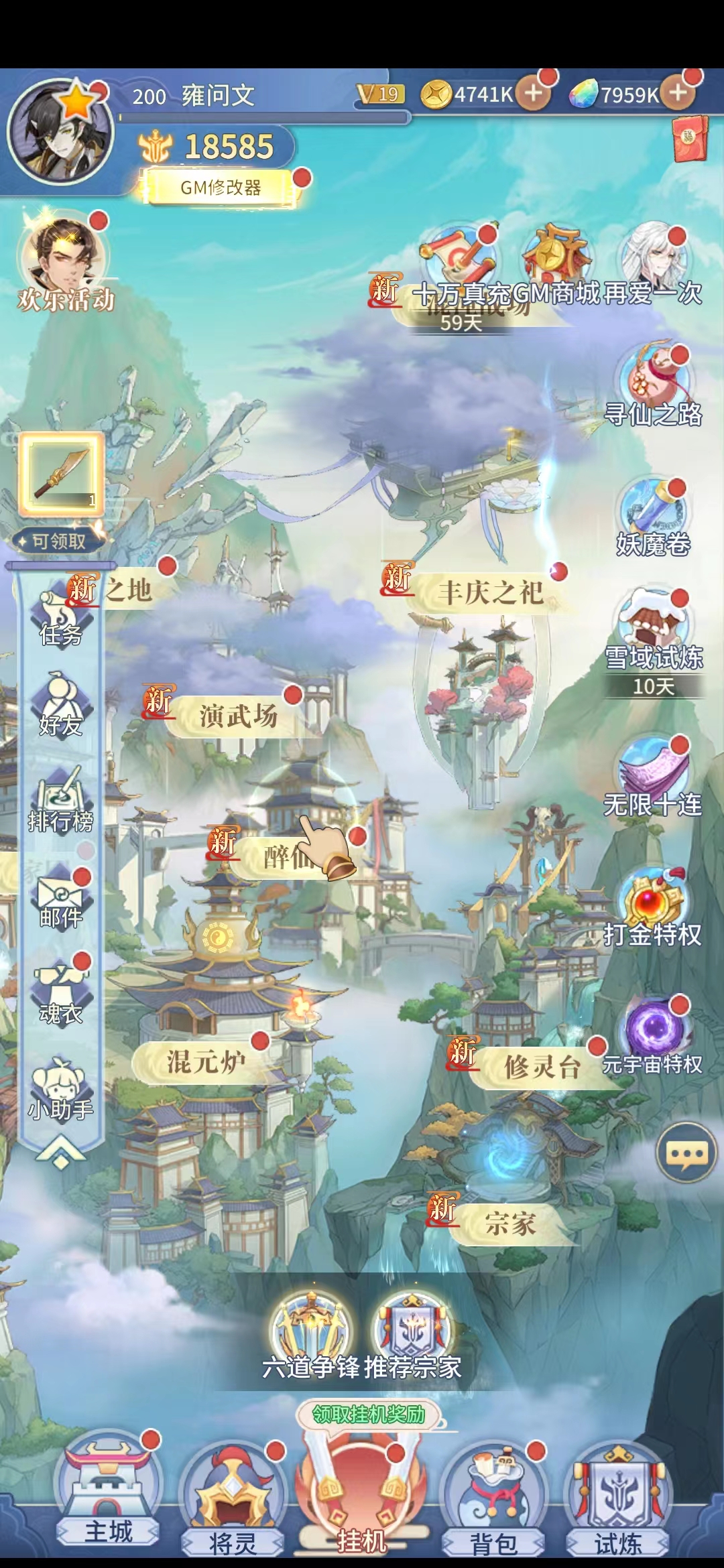Open the GM修改器 button

coord(220,187)
